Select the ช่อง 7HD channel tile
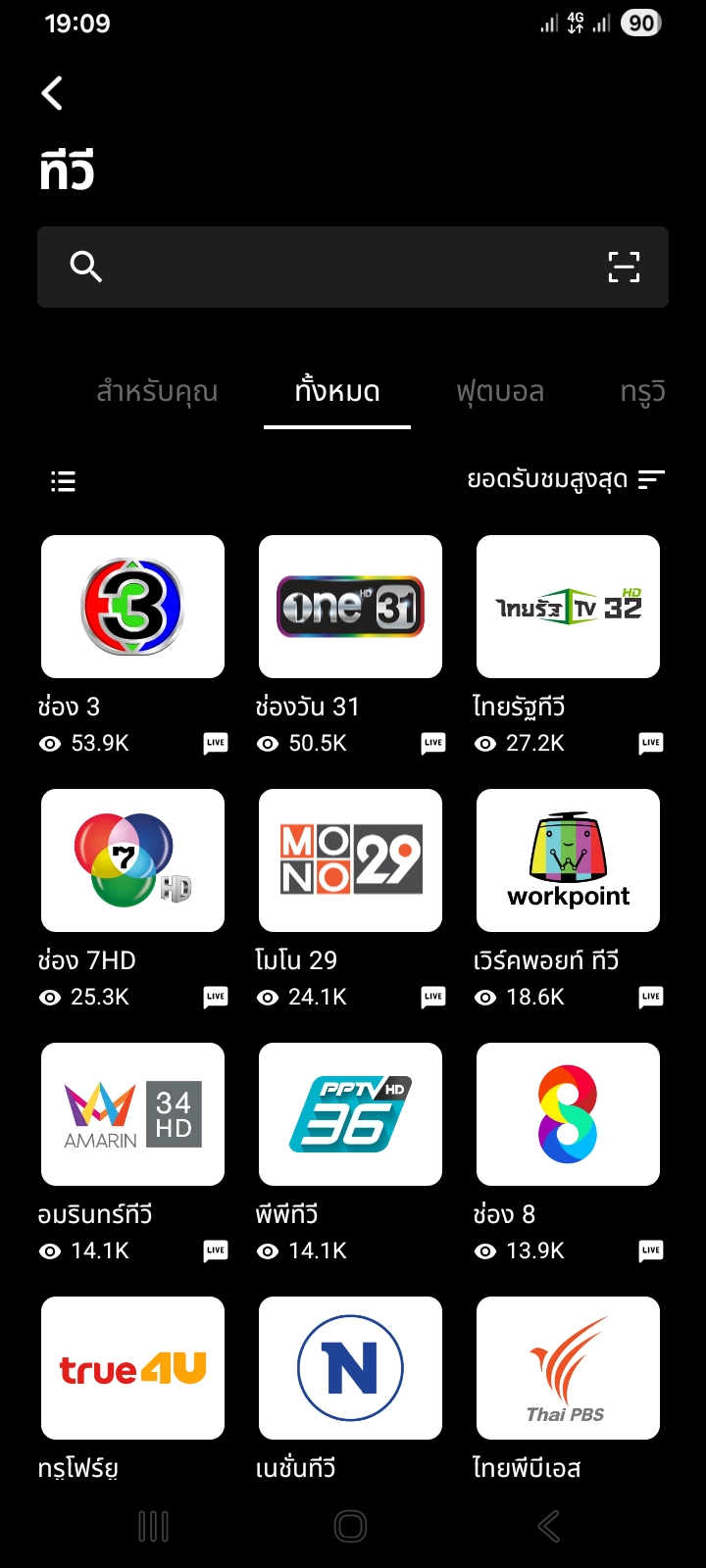 click(x=132, y=860)
